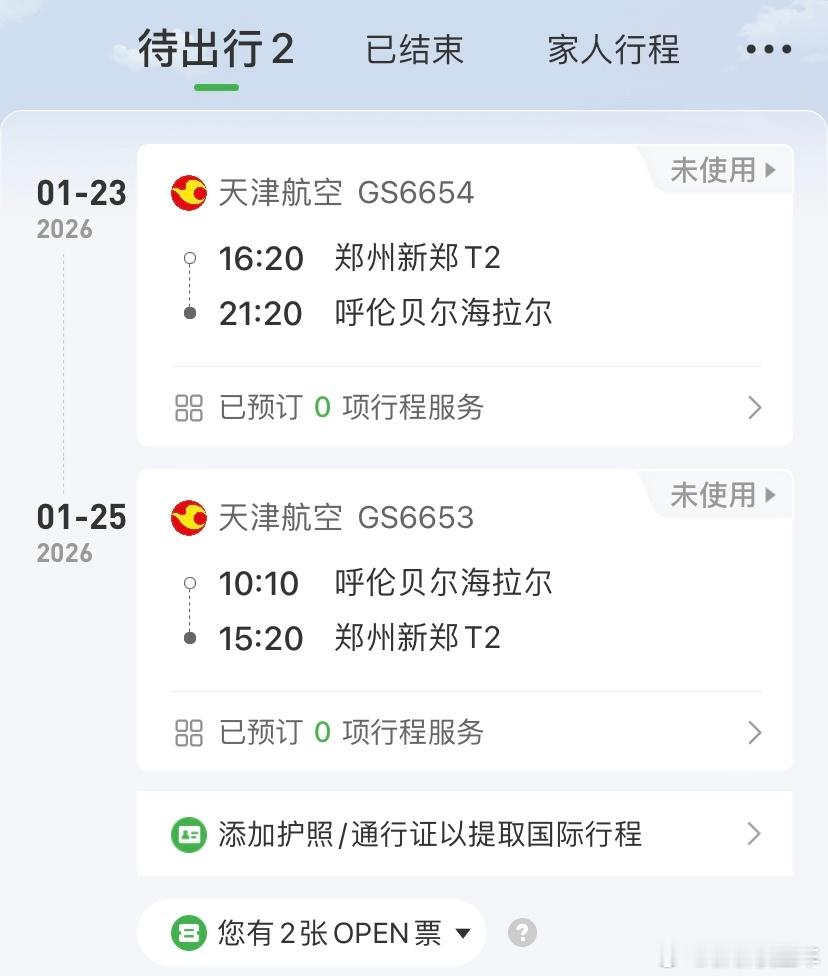Switch to the 家人行程 tab
The image size is (828, 976).
(x=613, y=49)
